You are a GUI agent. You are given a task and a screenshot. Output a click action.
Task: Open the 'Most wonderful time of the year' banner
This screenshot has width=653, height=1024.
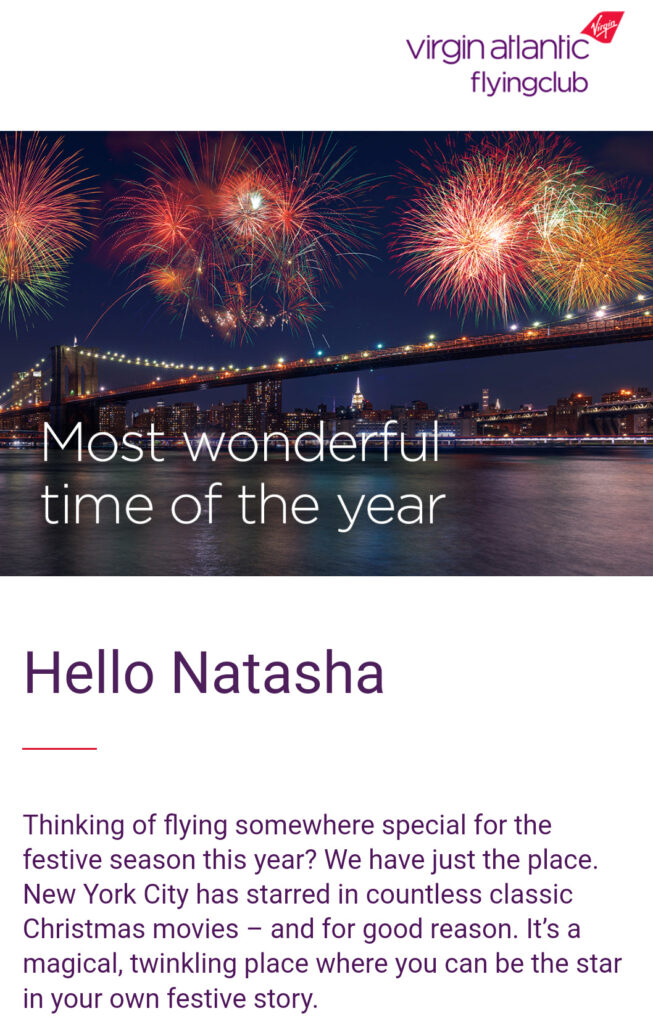click(326, 353)
